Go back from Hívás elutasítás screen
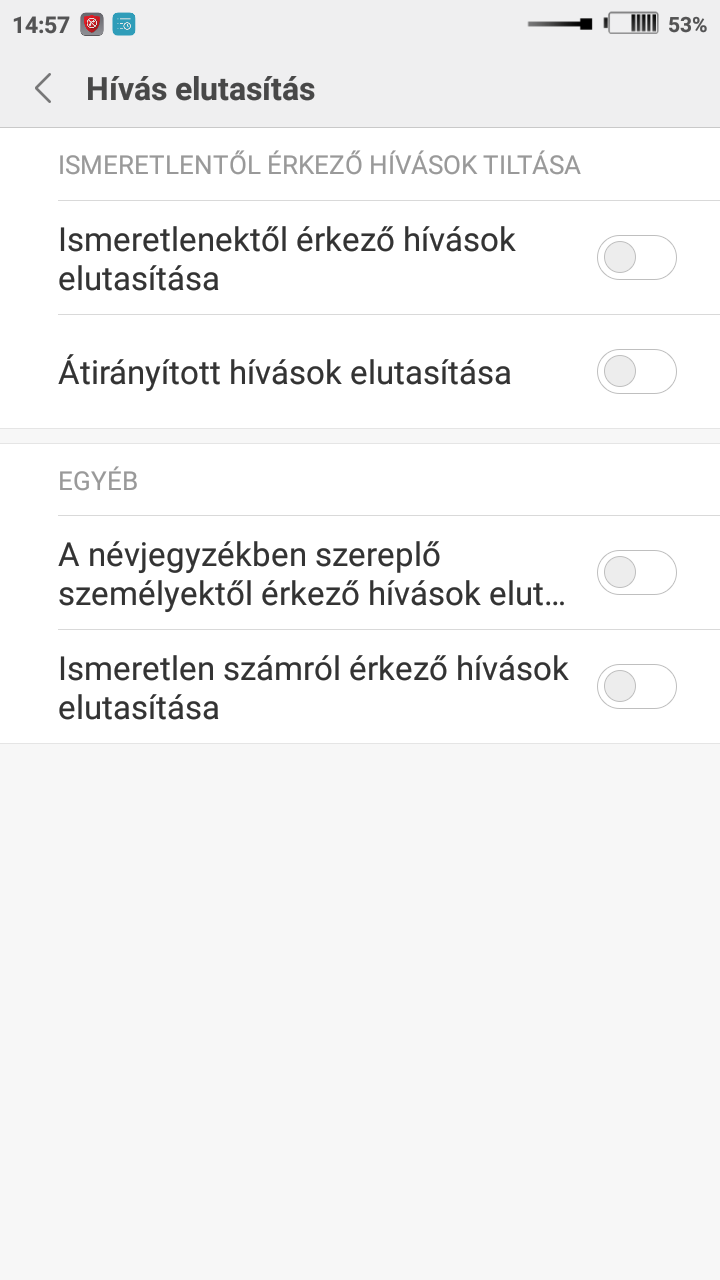The image size is (720, 1280). (x=43, y=89)
